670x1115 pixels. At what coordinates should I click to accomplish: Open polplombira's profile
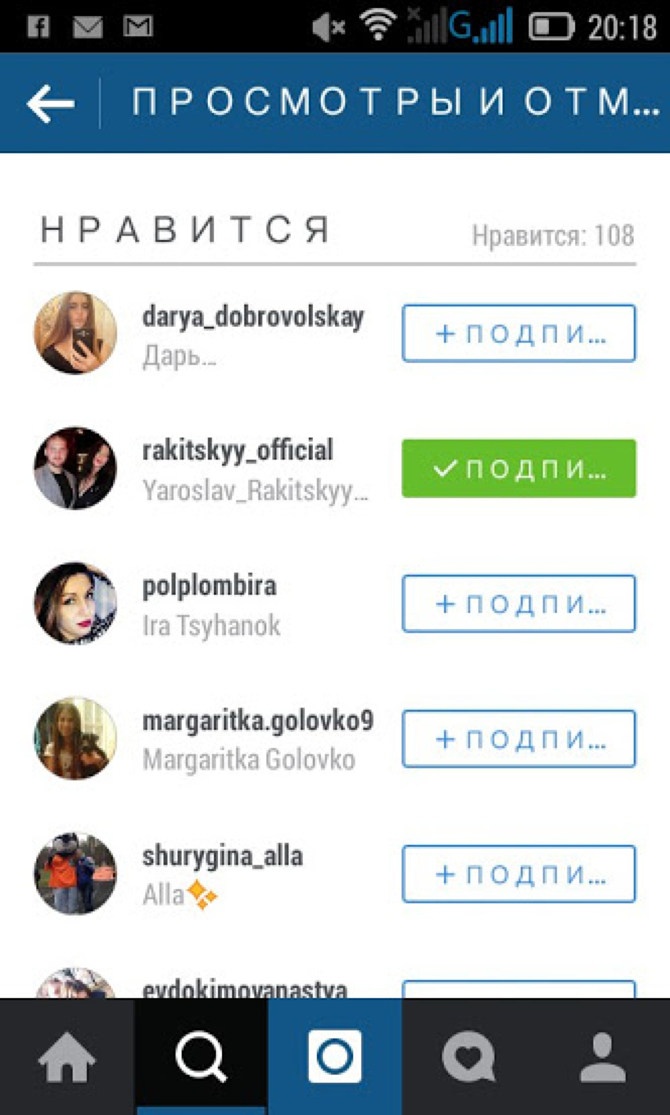click(x=209, y=586)
